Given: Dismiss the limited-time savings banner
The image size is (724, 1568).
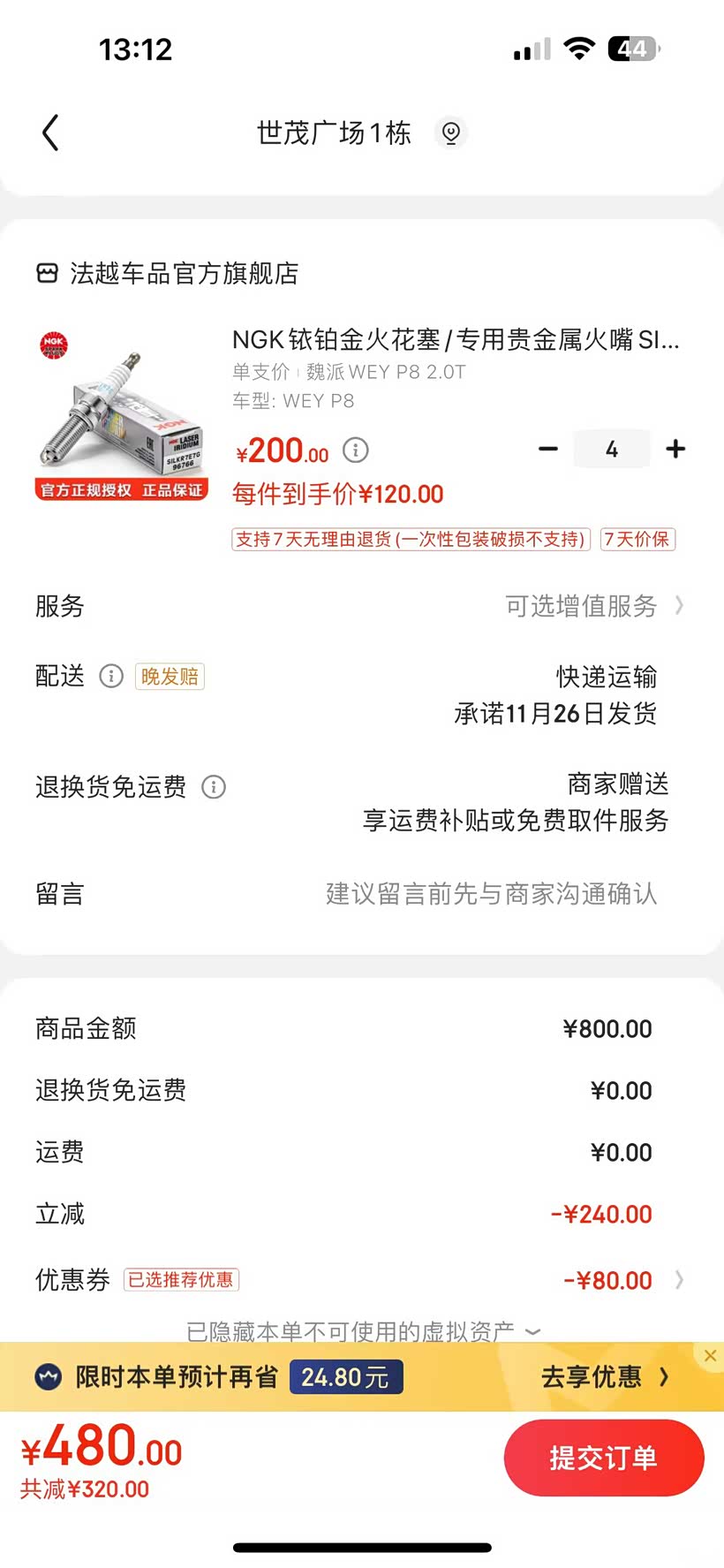Looking at the screenshot, I should coord(711,1355).
